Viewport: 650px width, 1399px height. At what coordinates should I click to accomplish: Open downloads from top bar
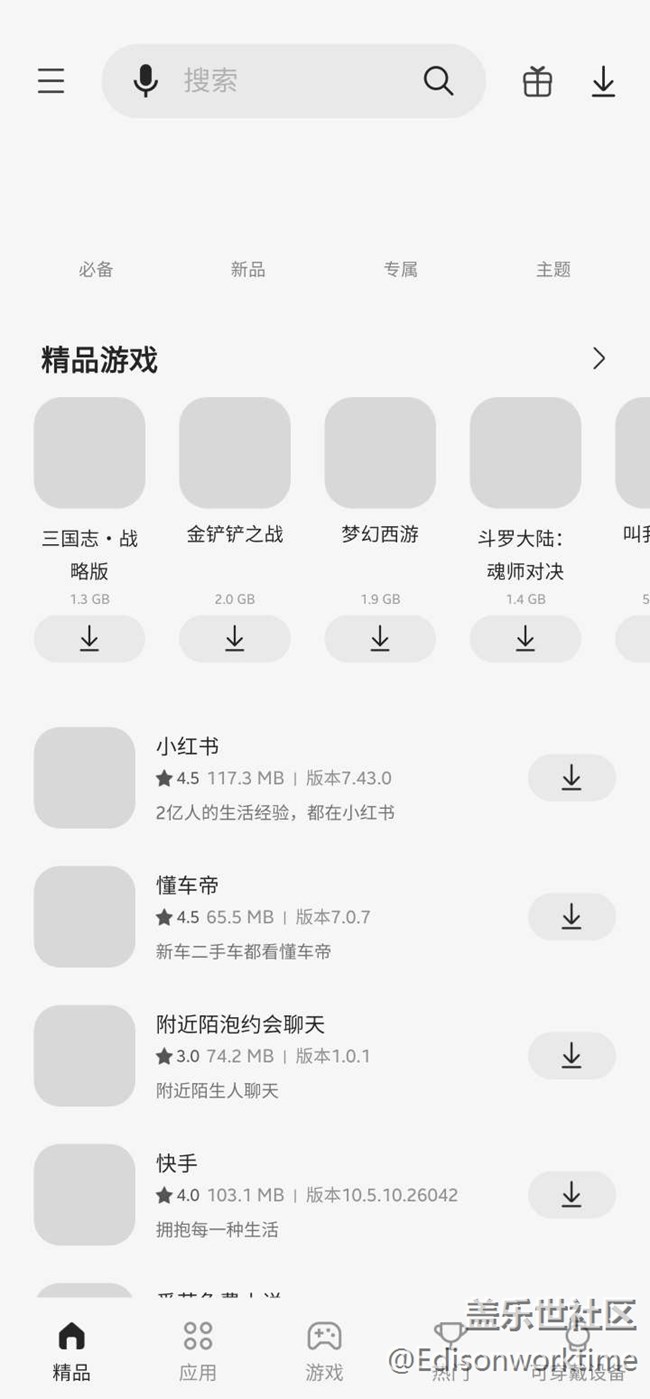pyautogui.click(x=603, y=82)
